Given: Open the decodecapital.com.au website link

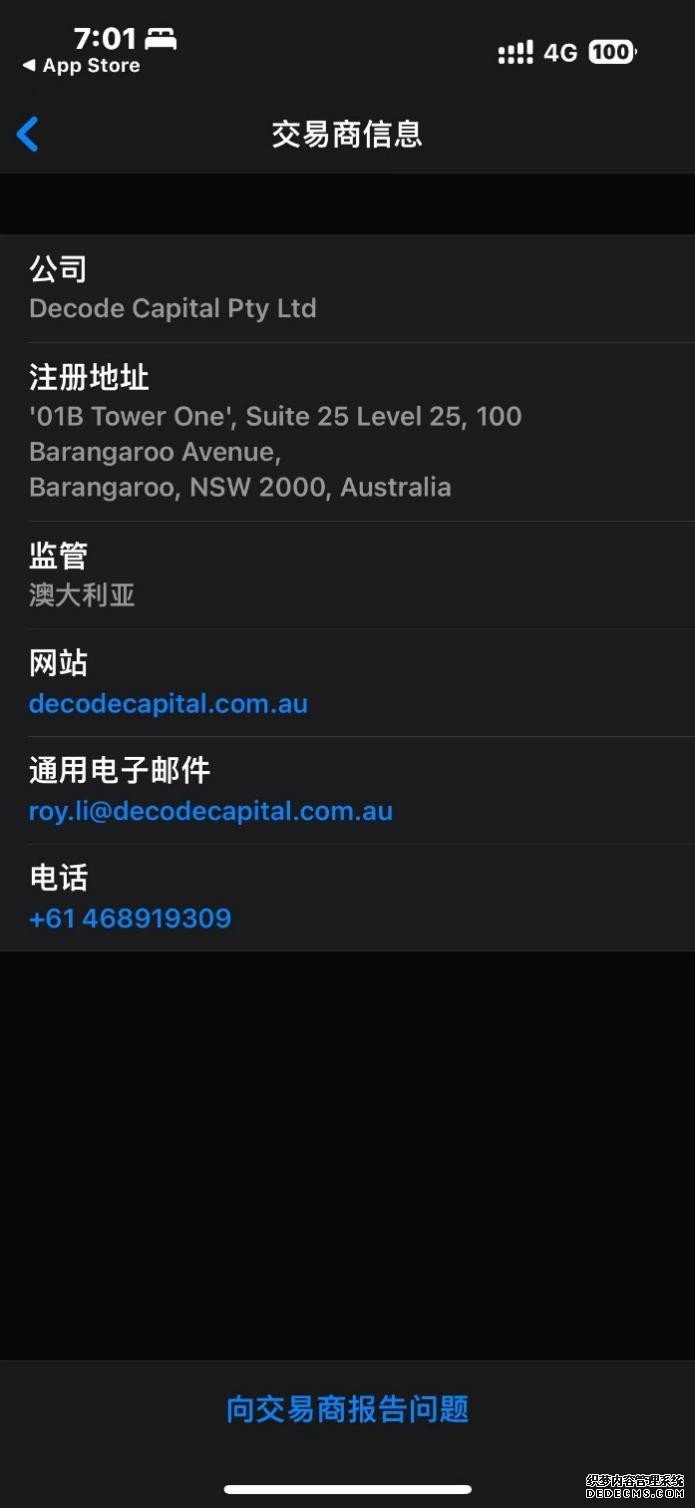Looking at the screenshot, I should click(x=168, y=703).
